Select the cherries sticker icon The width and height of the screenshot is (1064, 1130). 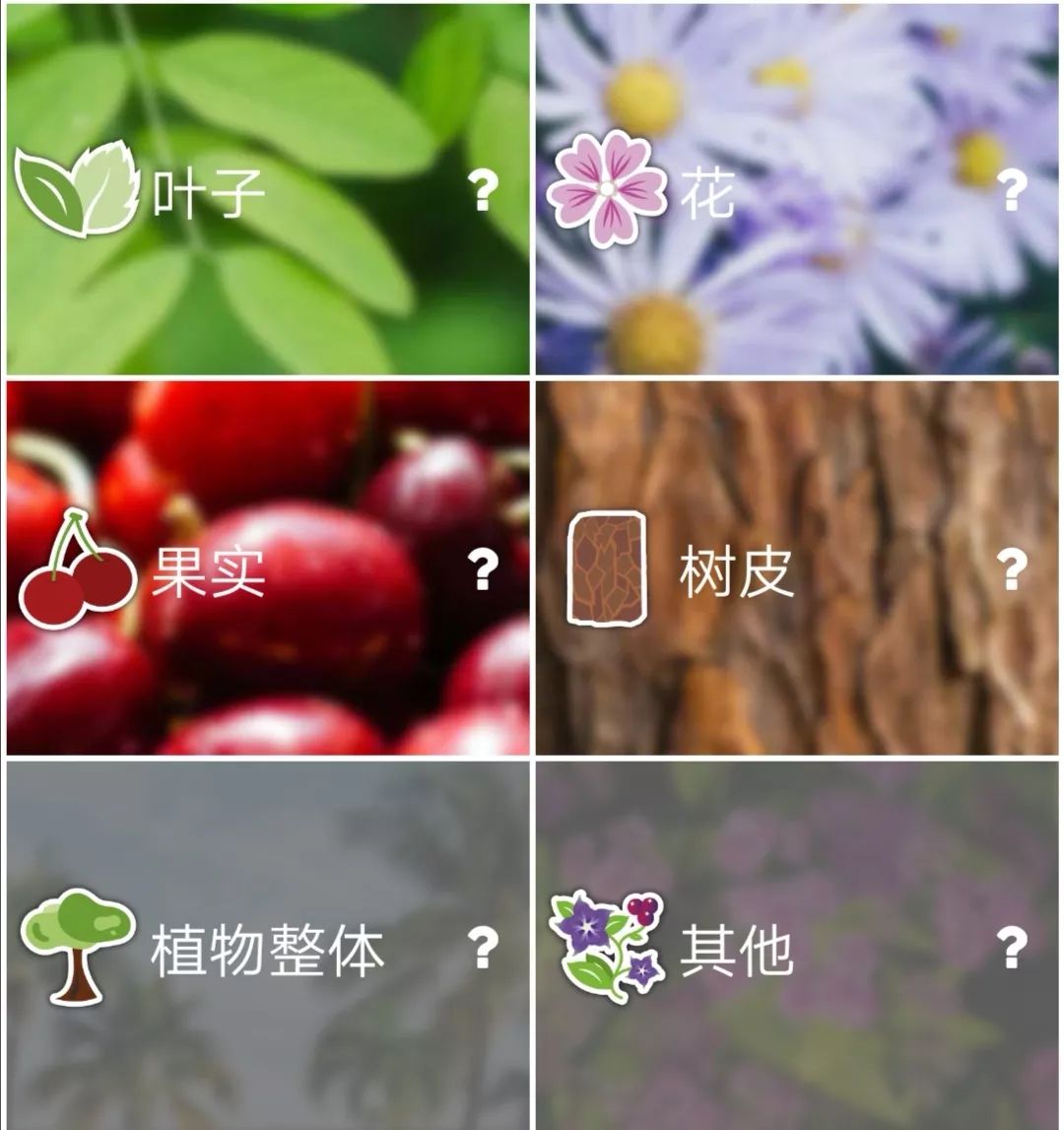pyautogui.click(x=79, y=569)
